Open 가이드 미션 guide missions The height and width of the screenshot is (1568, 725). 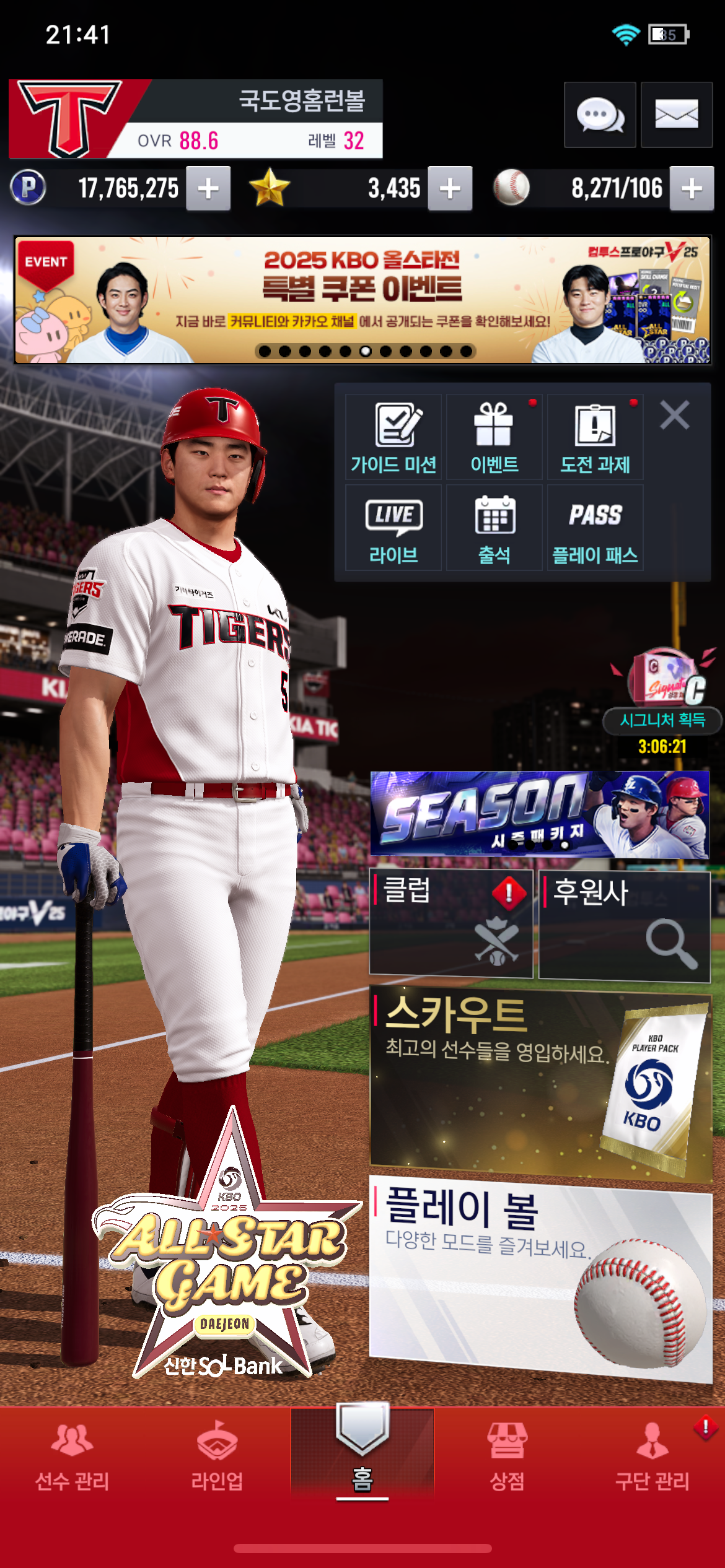point(393,437)
